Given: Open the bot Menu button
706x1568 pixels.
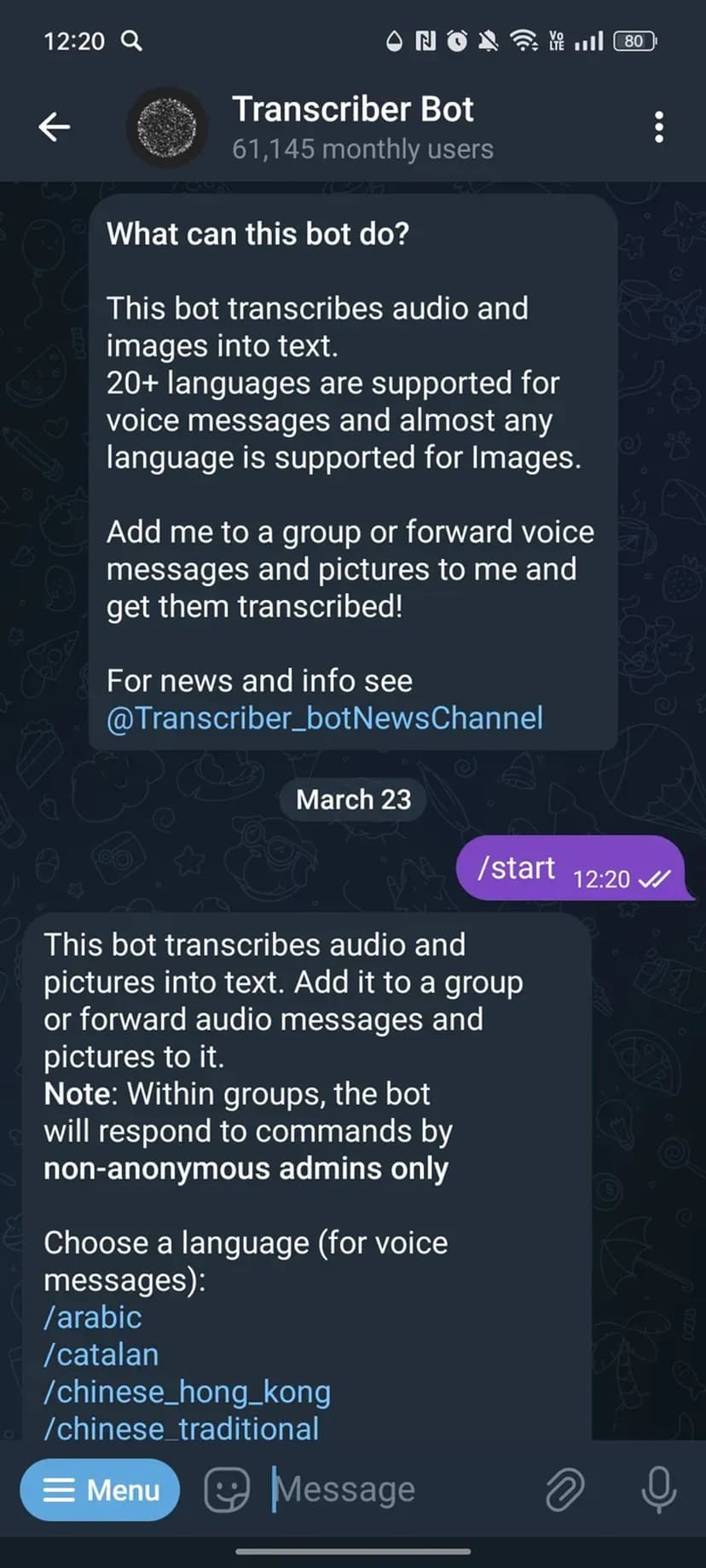Looking at the screenshot, I should coord(101,1490).
